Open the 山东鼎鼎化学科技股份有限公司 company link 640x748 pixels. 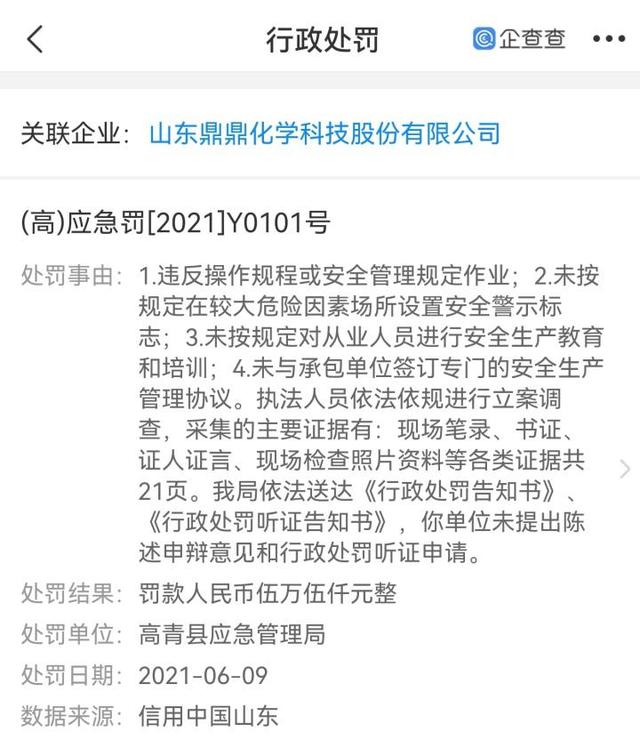[x=324, y=133]
